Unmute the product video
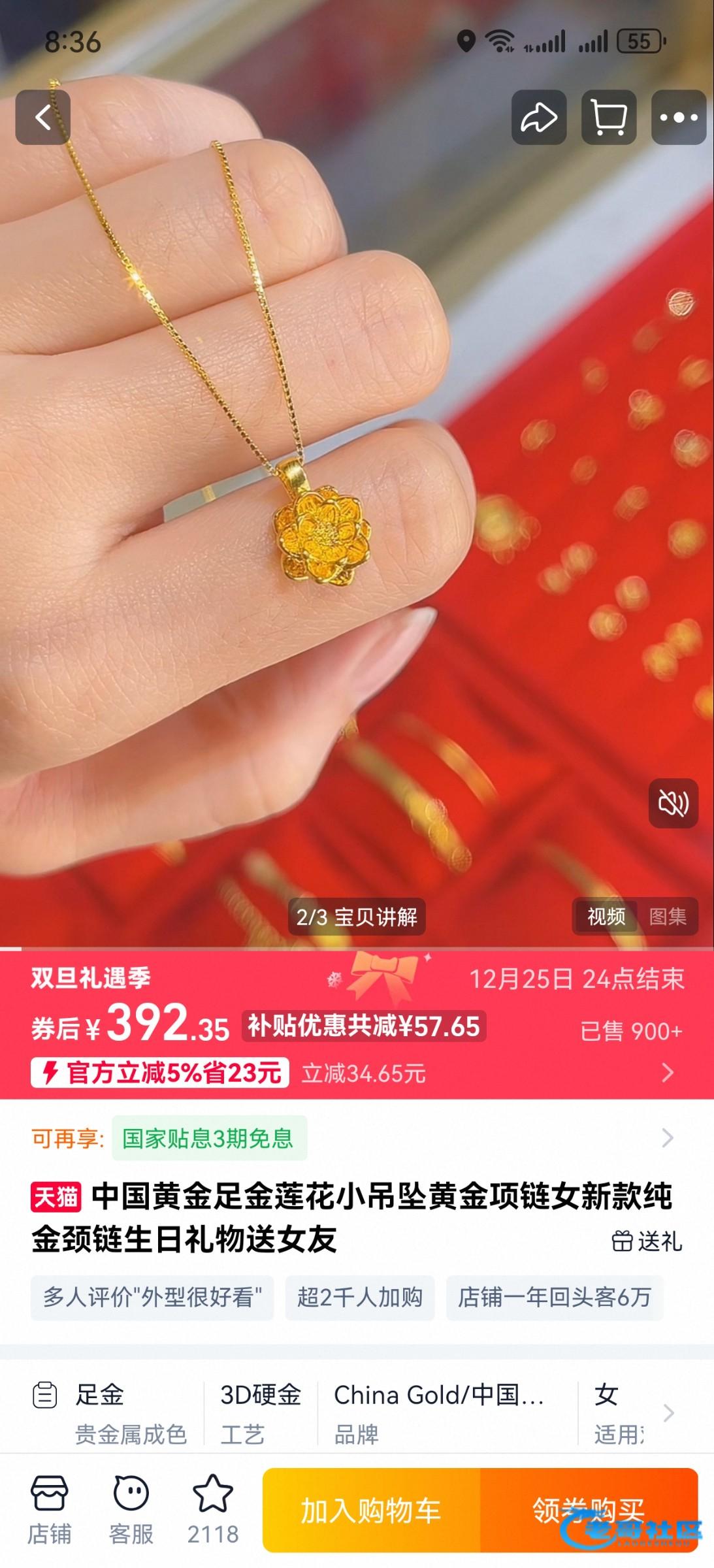 coord(673,803)
